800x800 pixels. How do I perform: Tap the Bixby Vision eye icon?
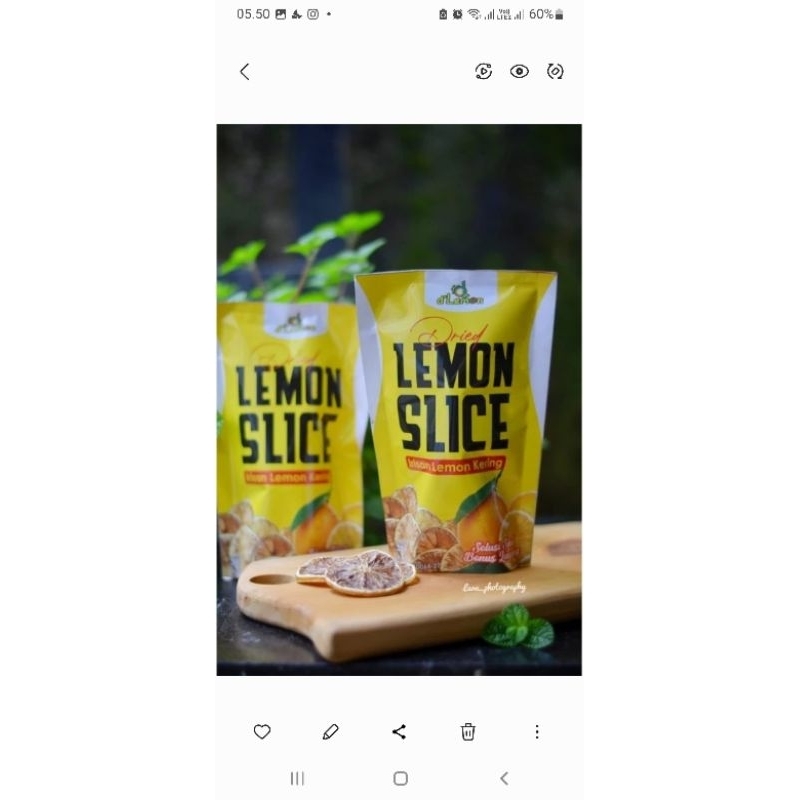click(x=519, y=71)
